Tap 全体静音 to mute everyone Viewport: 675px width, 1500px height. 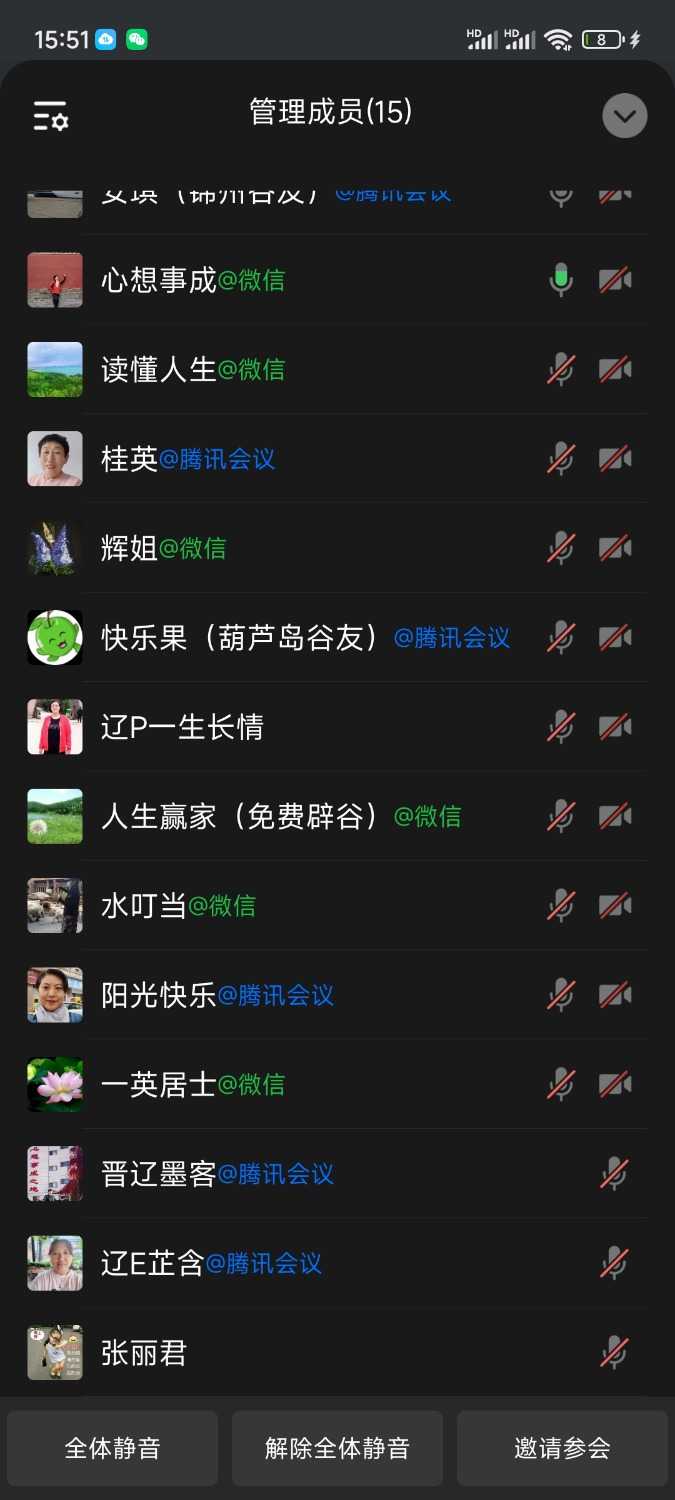point(112,1448)
